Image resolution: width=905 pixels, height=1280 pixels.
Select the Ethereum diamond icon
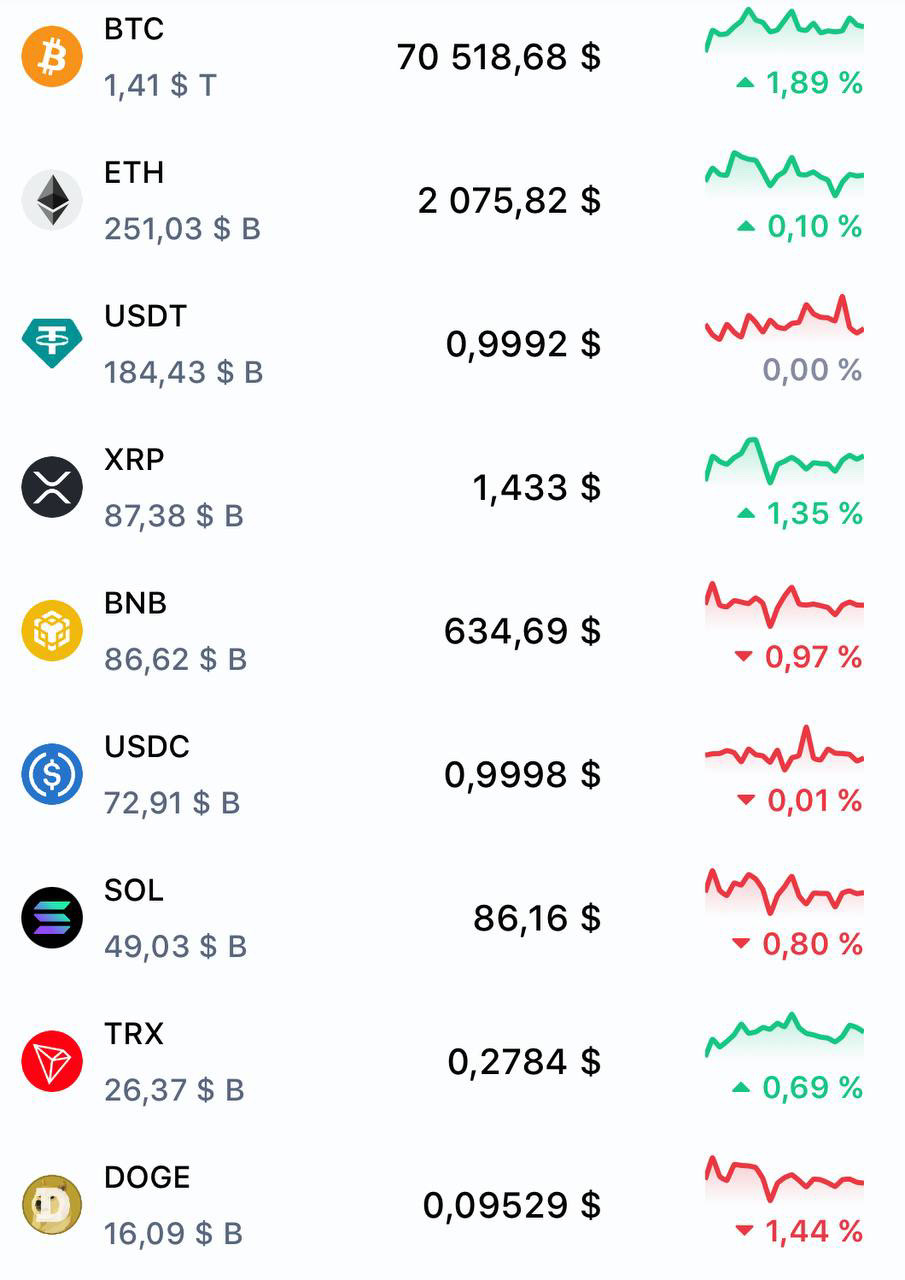[50, 200]
